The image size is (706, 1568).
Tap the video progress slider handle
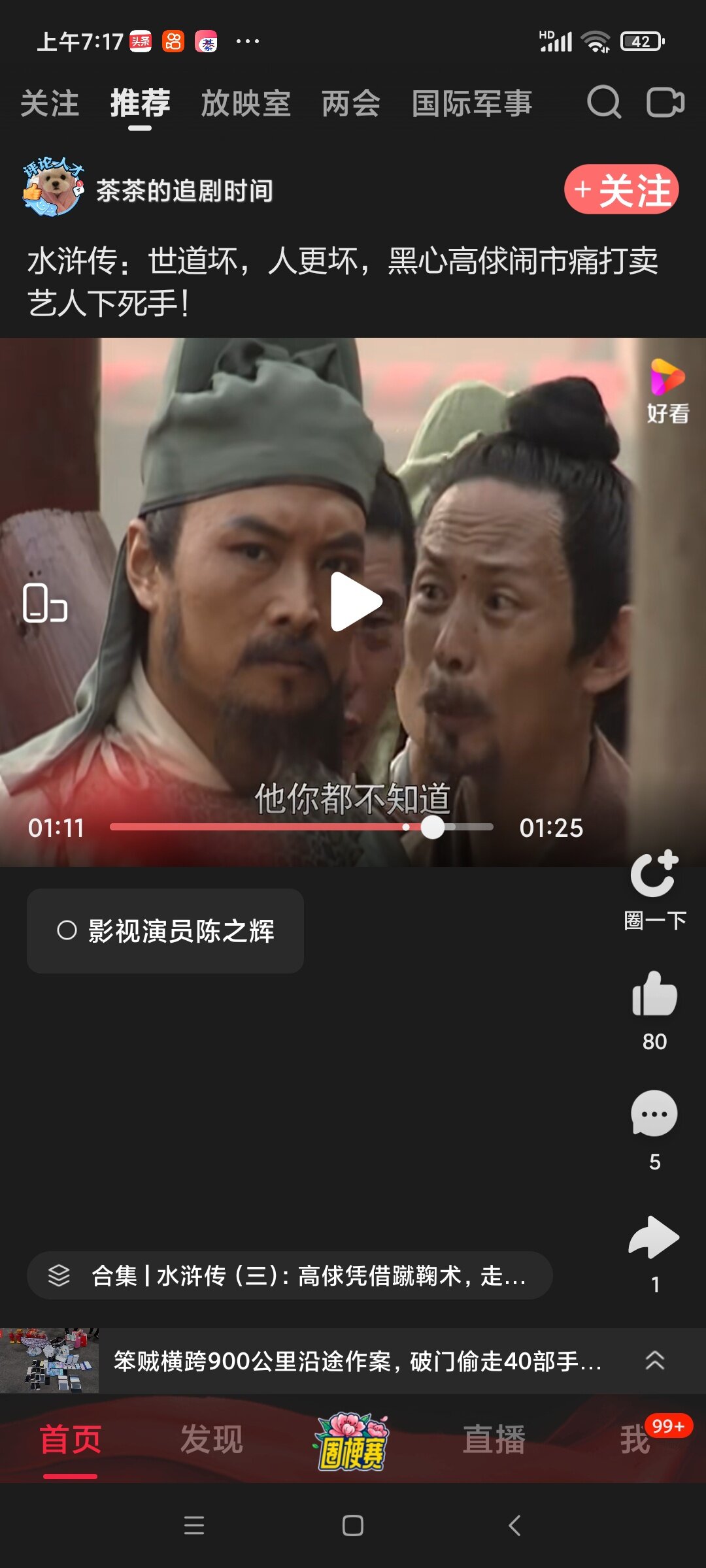[432, 827]
